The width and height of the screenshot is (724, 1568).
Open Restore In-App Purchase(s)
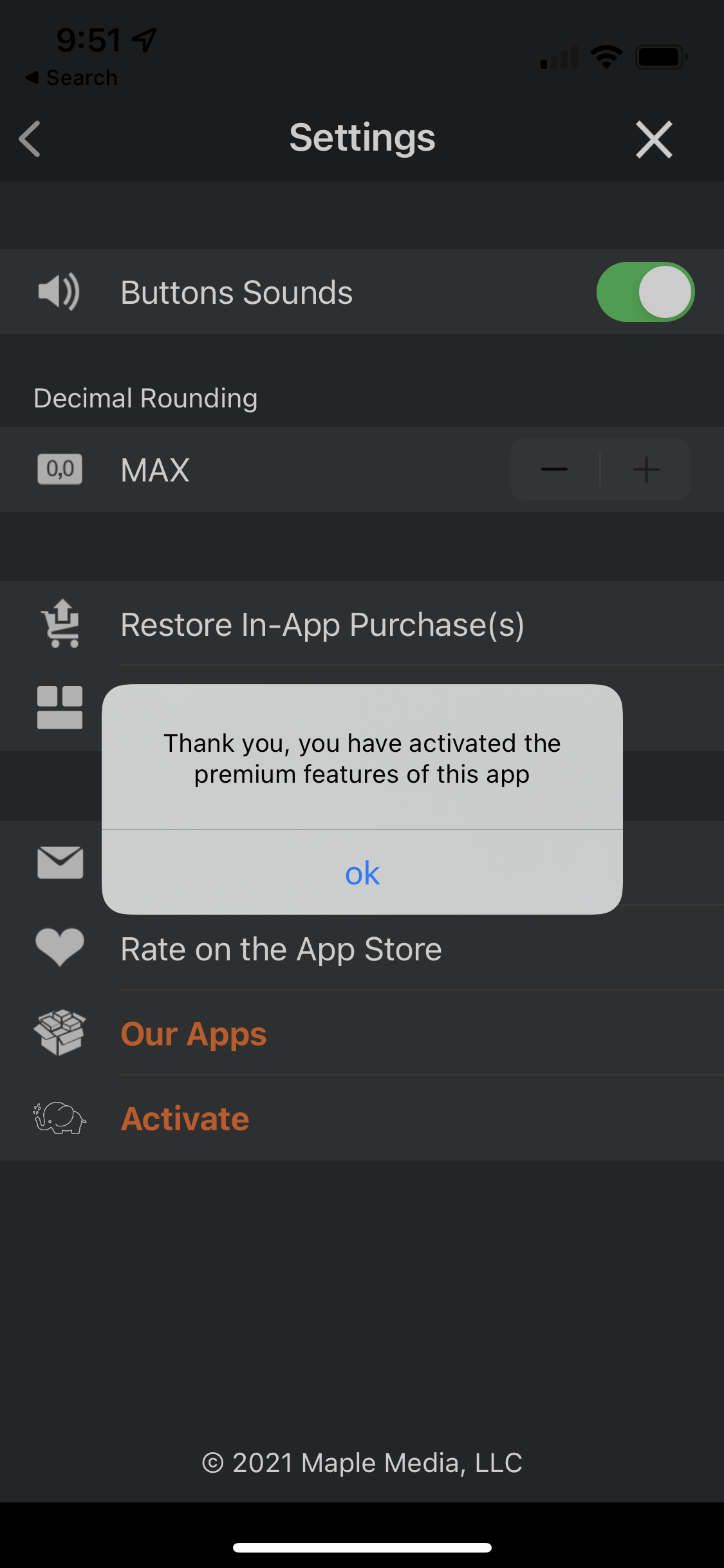tap(322, 624)
